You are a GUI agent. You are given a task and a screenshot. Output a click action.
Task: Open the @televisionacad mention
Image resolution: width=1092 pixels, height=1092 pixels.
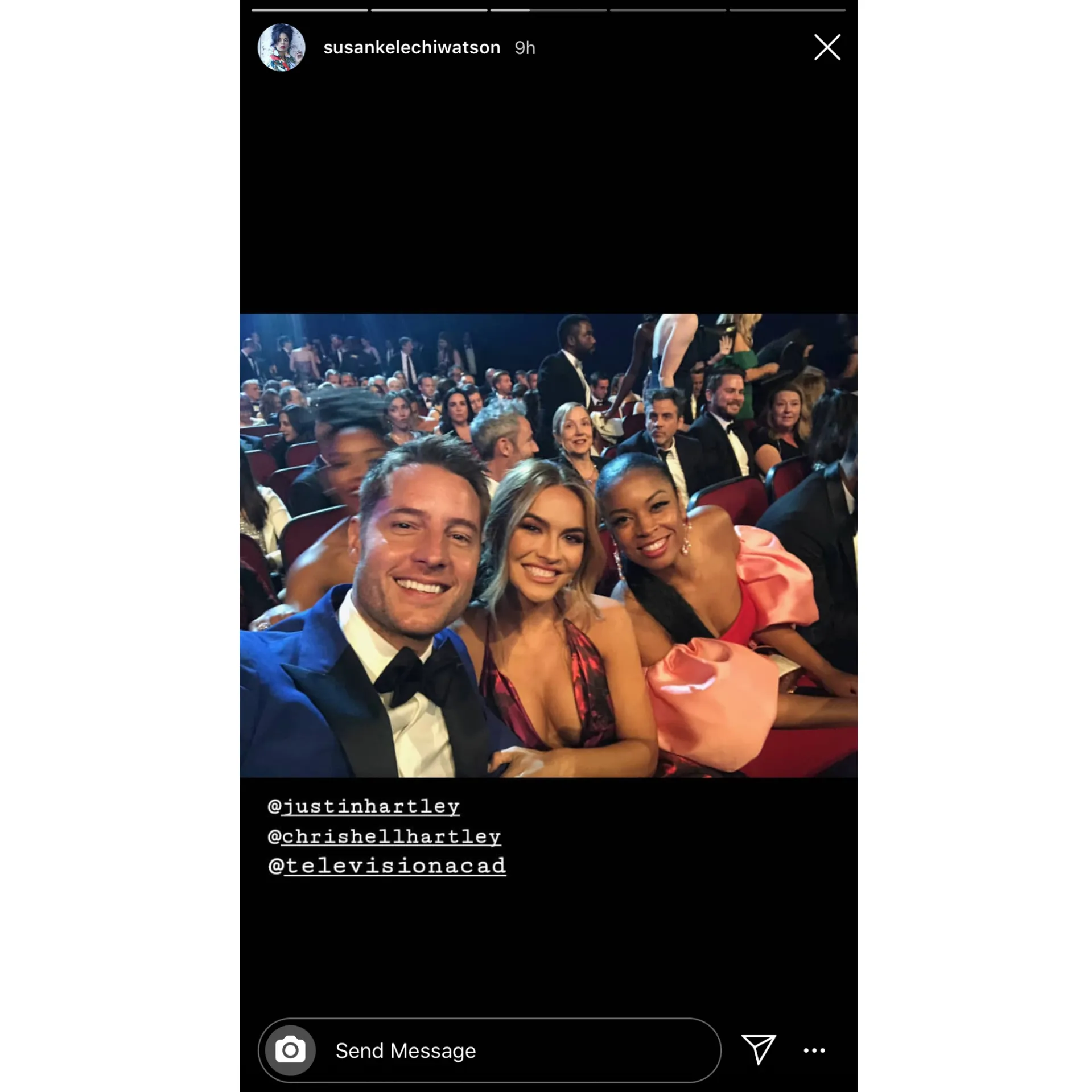387,866
